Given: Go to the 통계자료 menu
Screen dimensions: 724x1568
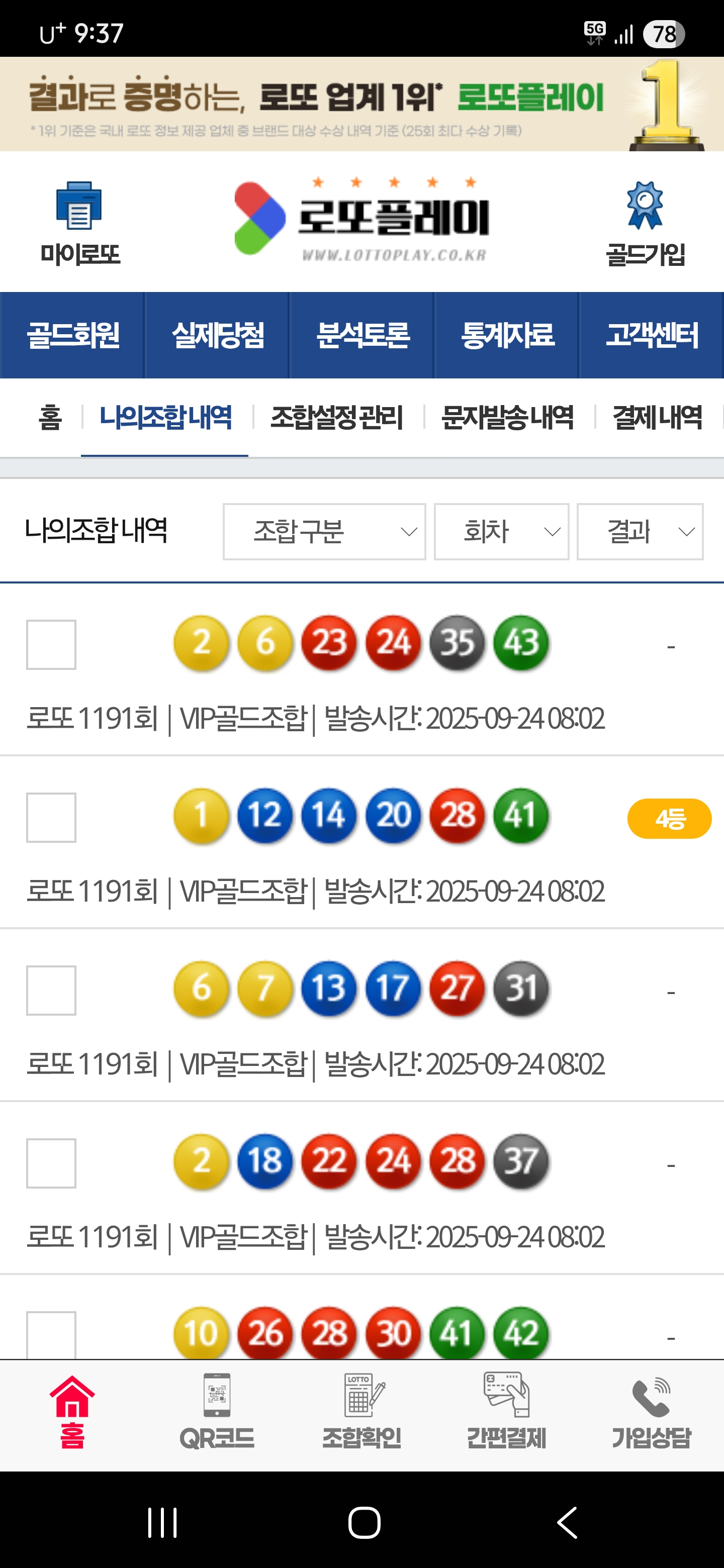Looking at the screenshot, I should coord(507,335).
